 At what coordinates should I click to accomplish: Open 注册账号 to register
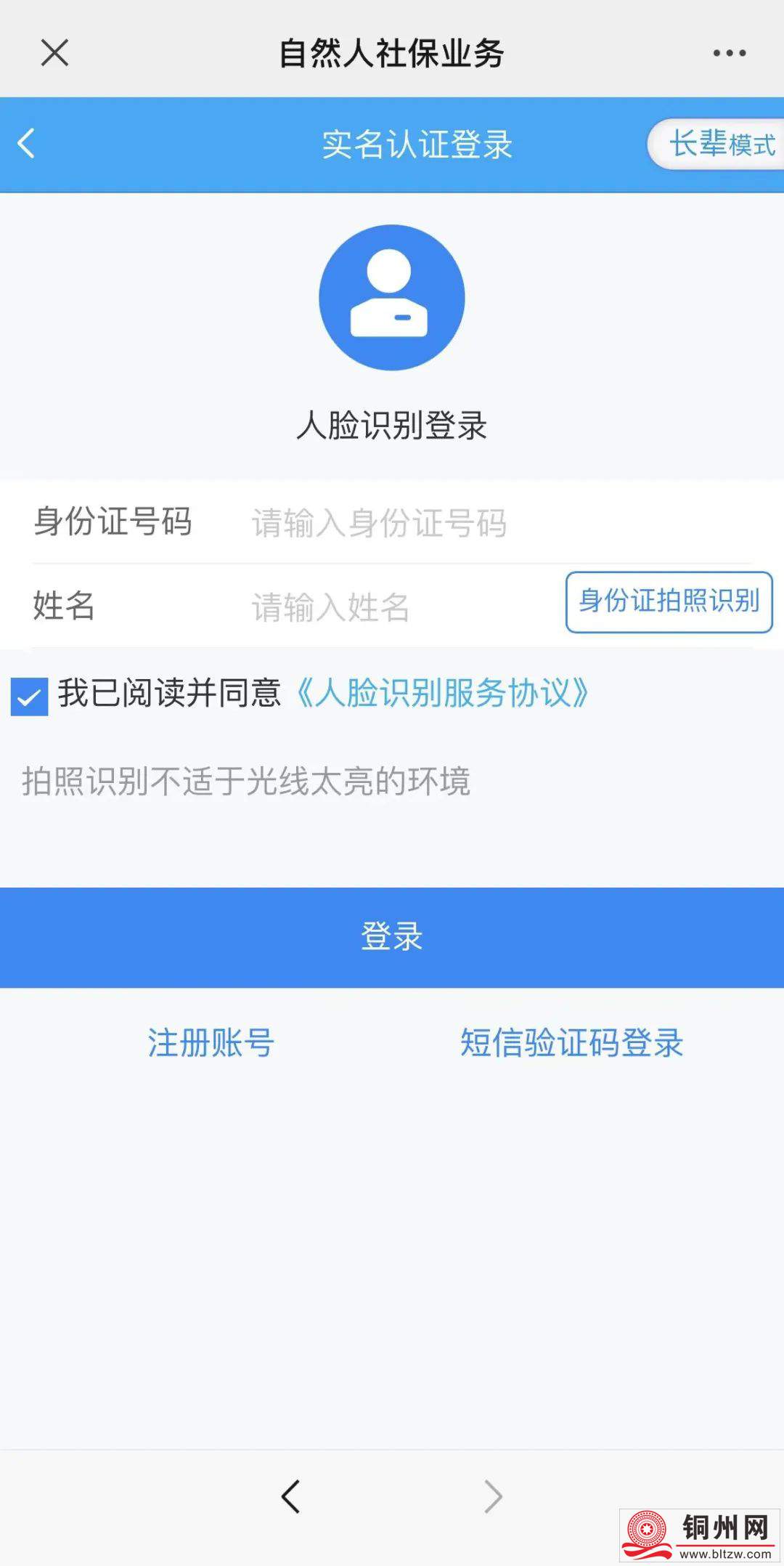click(x=211, y=1043)
